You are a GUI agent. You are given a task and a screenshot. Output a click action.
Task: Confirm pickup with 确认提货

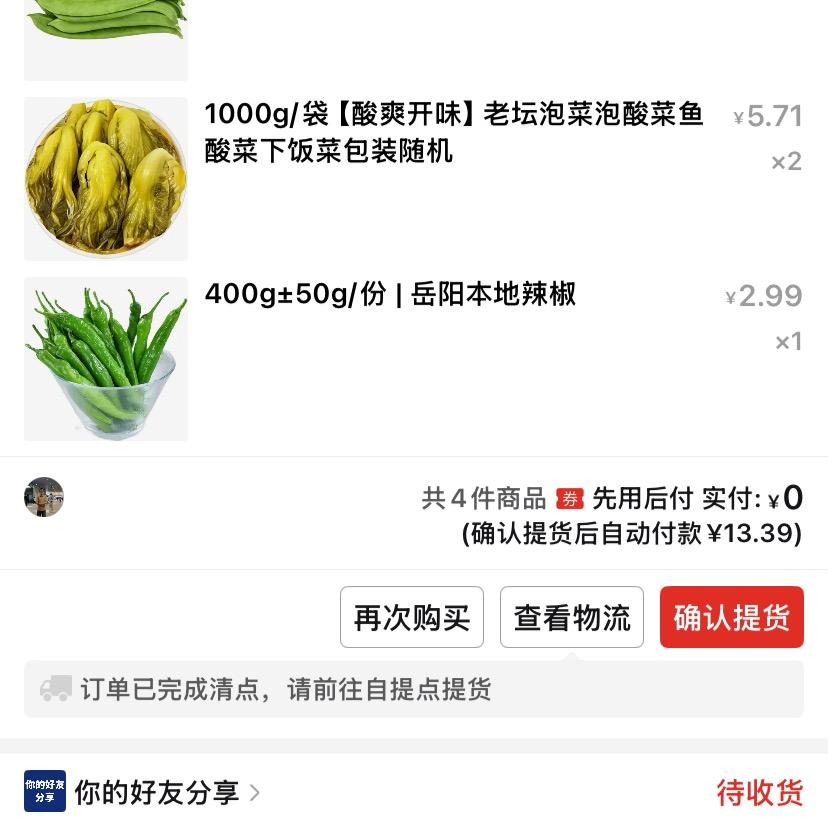click(x=732, y=617)
